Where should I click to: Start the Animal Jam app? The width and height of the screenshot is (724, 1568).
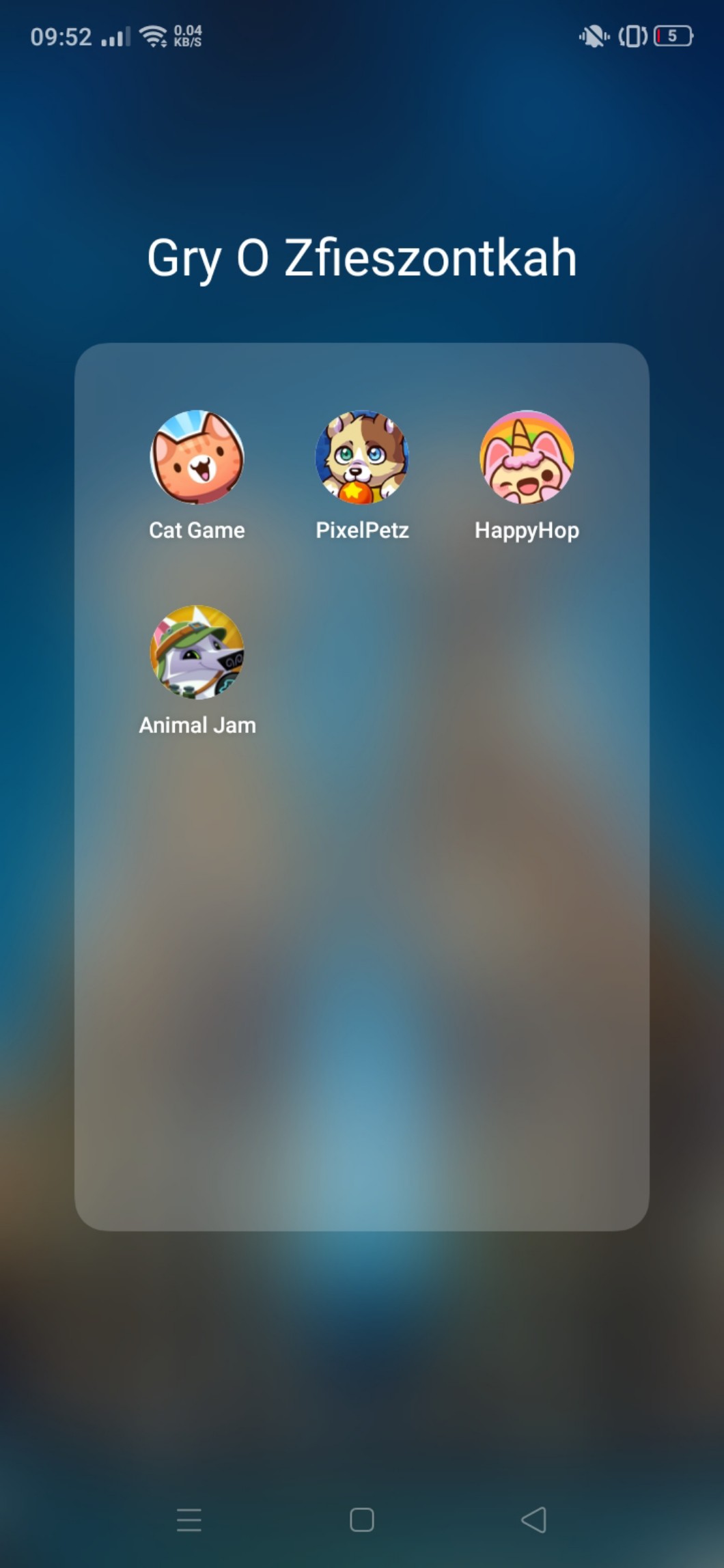tap(197, 652)
